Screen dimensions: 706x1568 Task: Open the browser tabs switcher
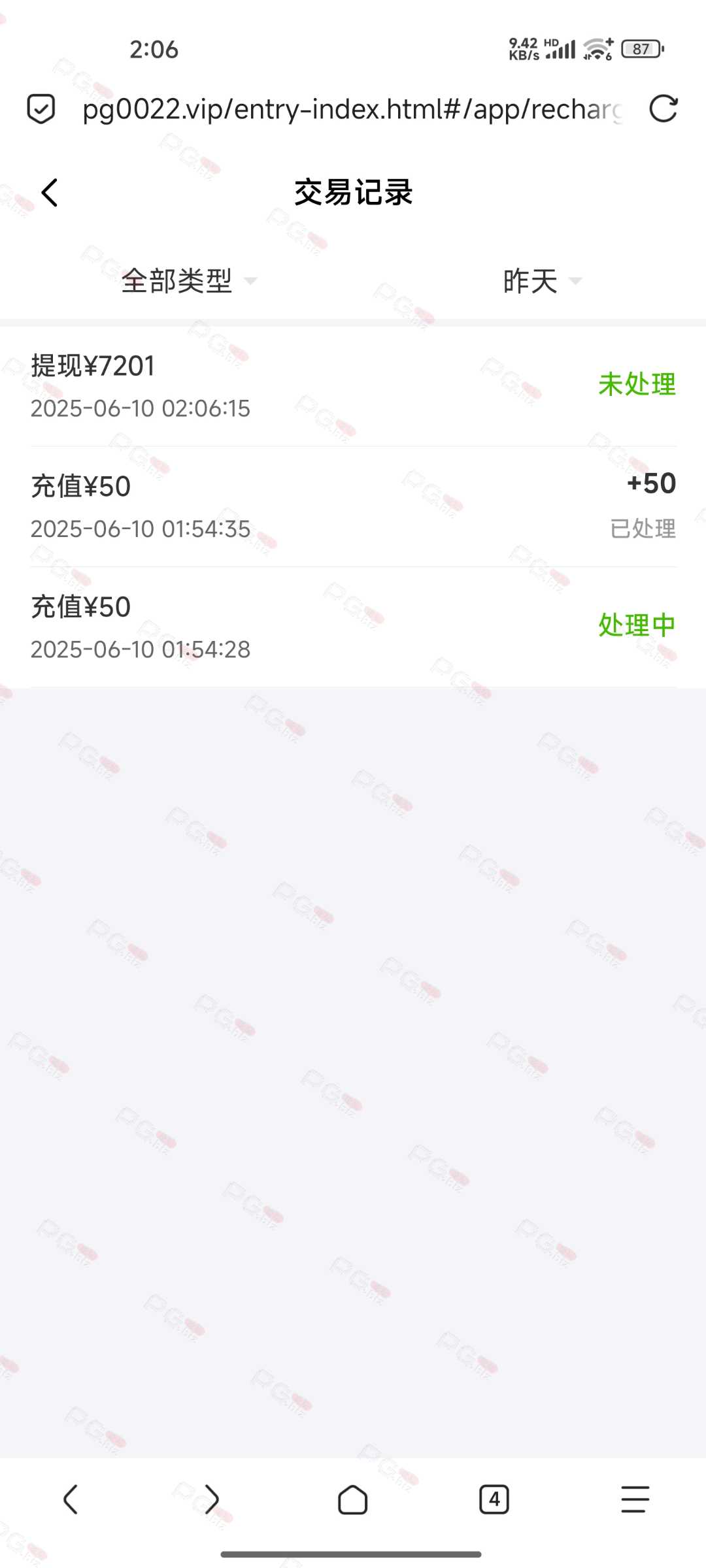[x=494, y=1499]
